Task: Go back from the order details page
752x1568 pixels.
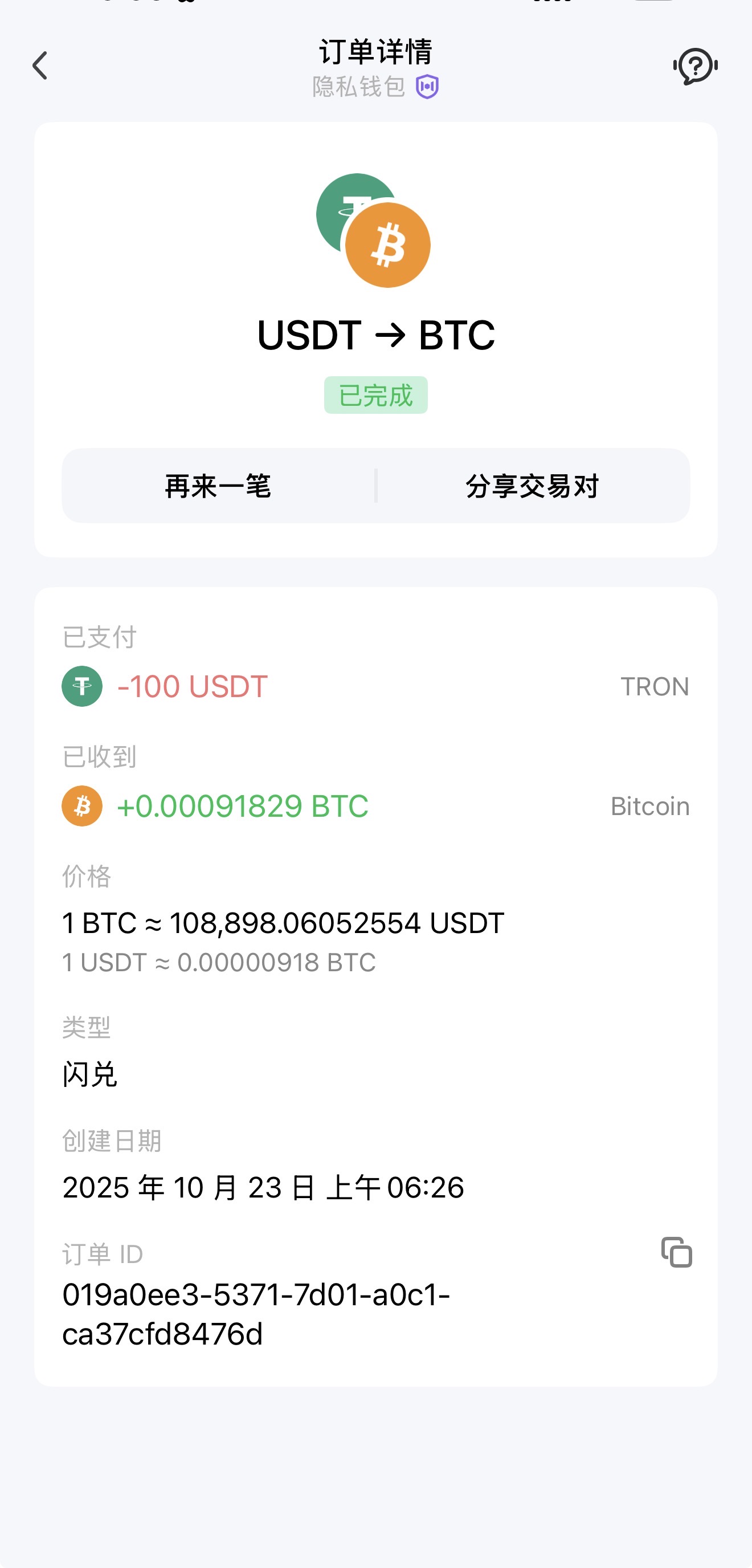Action: click(x=40, y=66)
